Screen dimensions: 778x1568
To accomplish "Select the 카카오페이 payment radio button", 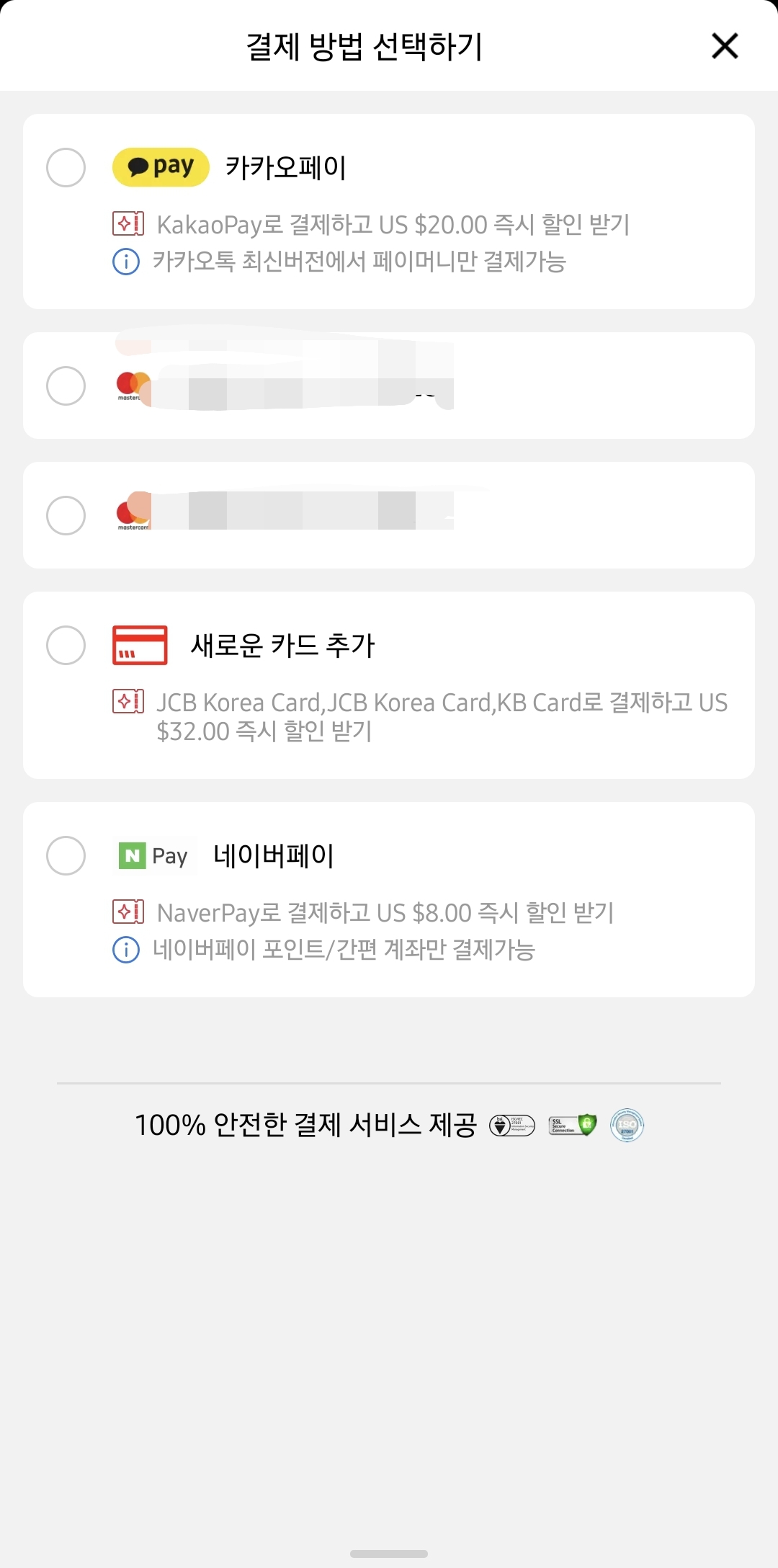I will [x=66, y=166].
